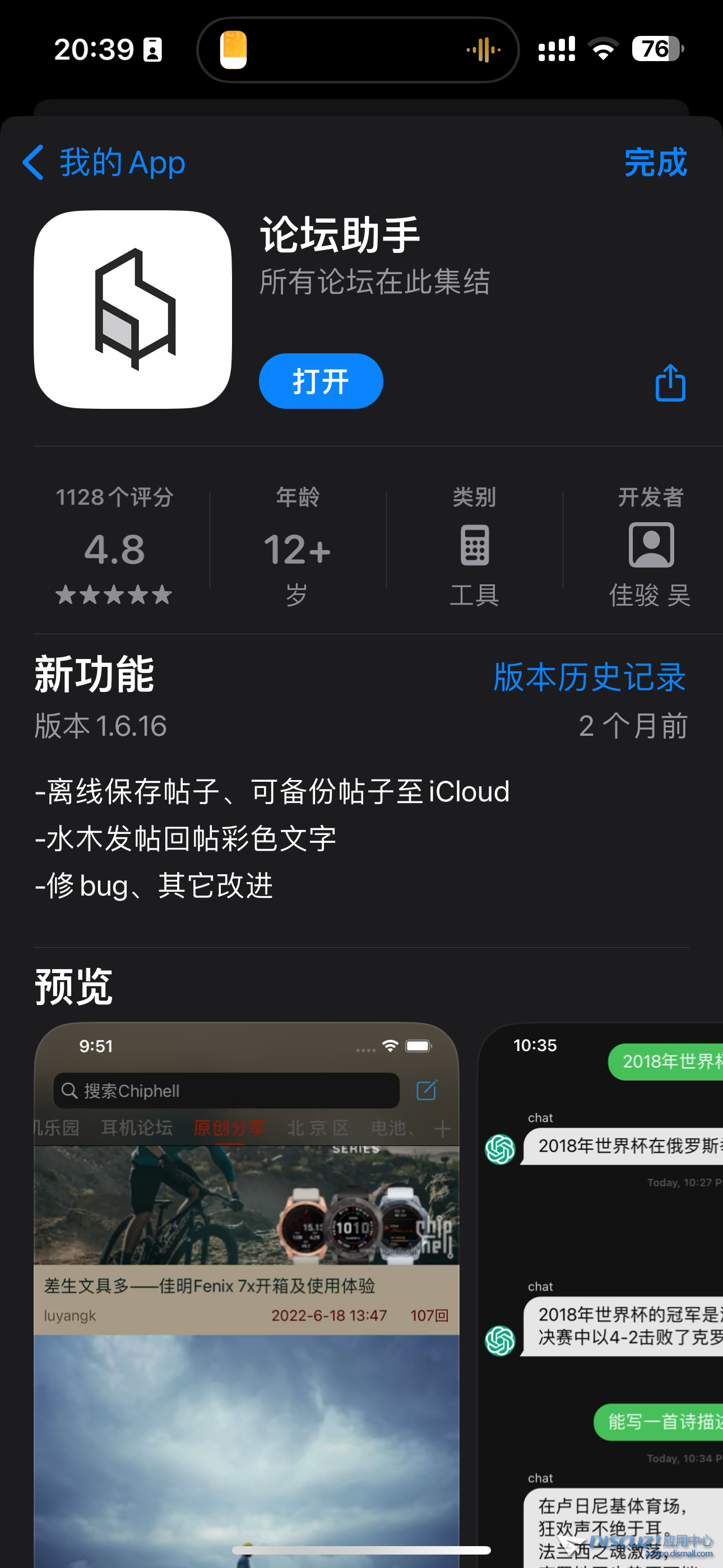Image resolution: width=723 pixels, height=1568 pixels.
Task: Open the 论坛助手 app with 打开
Action: click(x=321, y=381)
